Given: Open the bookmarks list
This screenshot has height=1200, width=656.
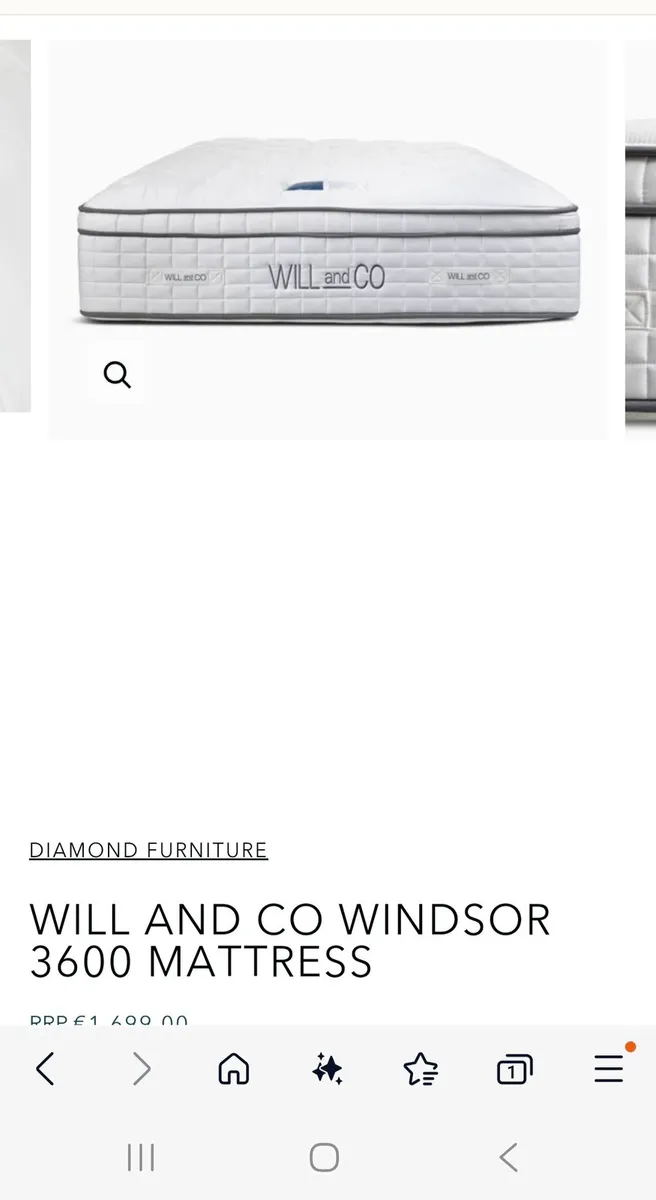Looking at the screenshot, I should tap(420, 1069).
